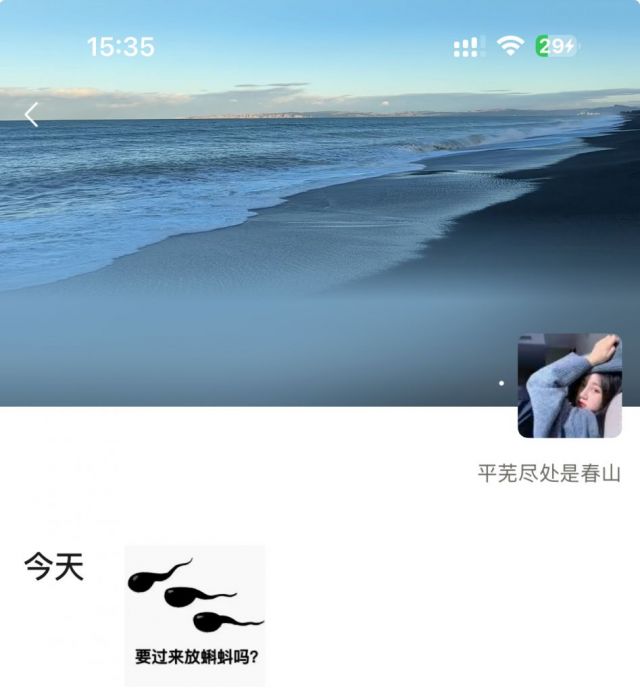
Task: Open the profile avatar of 平芜尽处是春山
Action: click(569, 386)
